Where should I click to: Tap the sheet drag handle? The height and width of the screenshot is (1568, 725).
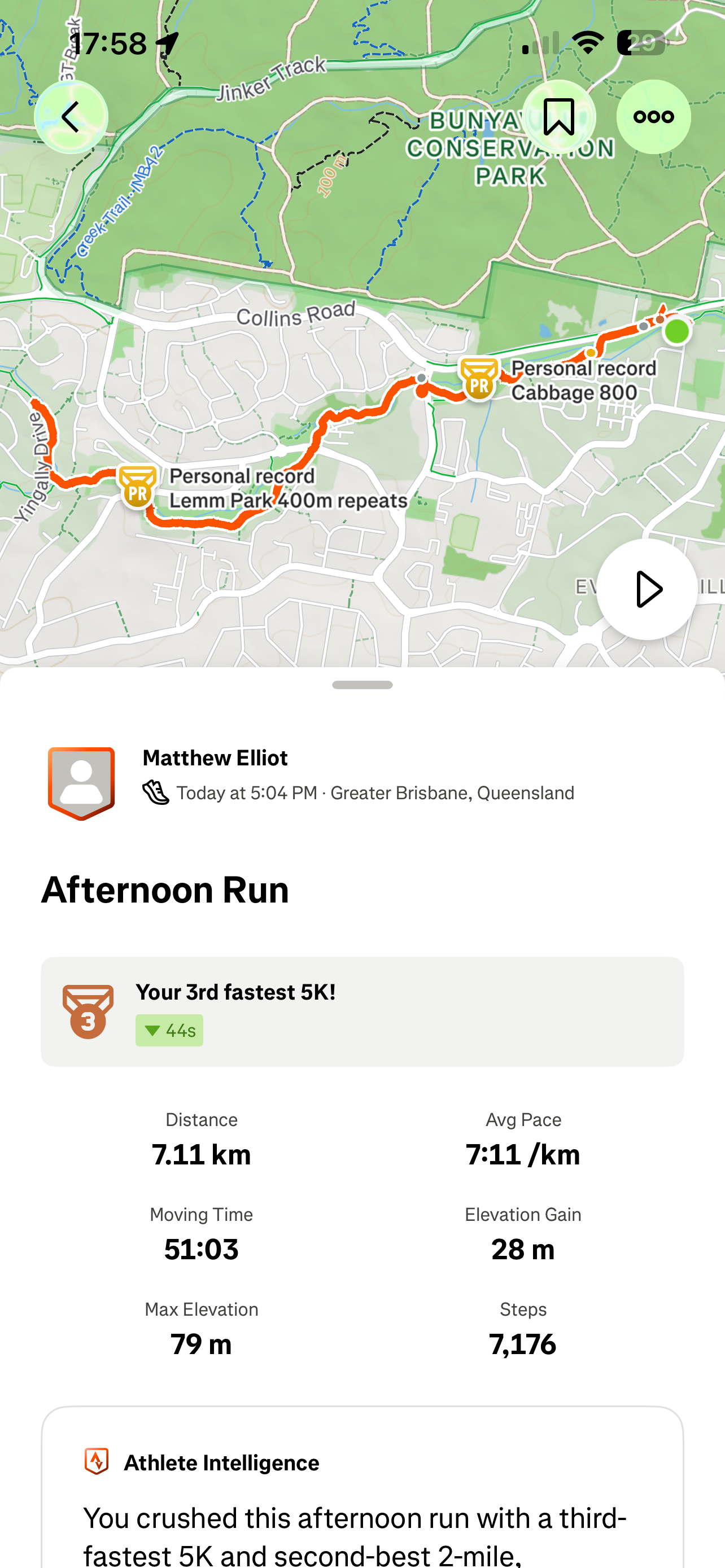362,685
